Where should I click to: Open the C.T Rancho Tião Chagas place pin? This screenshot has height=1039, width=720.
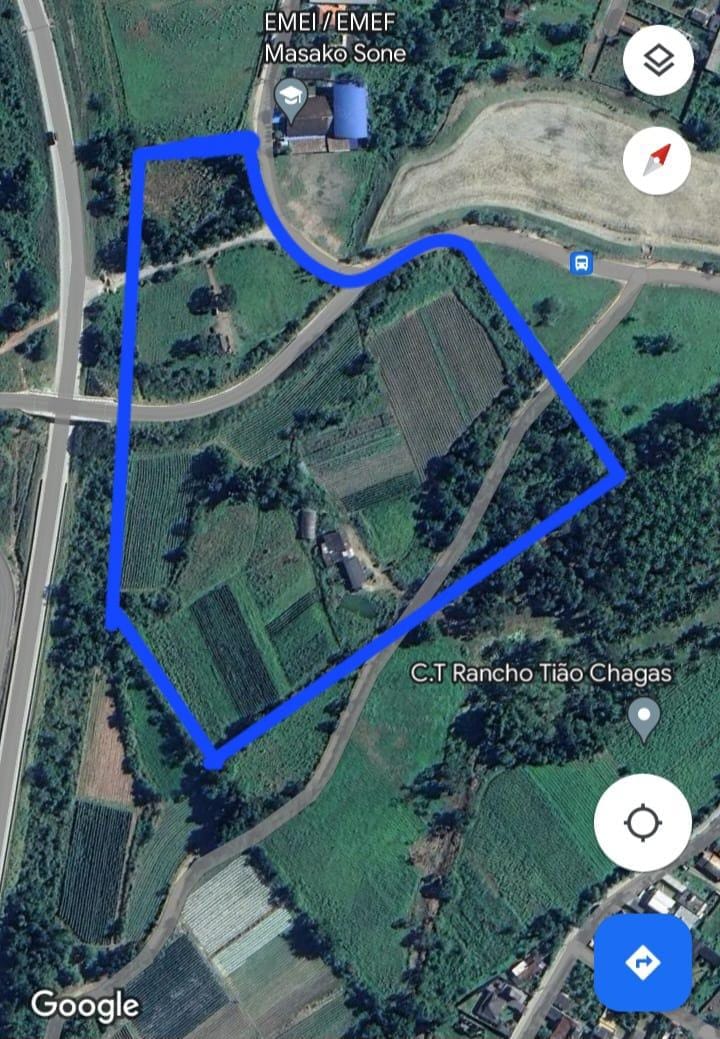click(x=644, y=716)
